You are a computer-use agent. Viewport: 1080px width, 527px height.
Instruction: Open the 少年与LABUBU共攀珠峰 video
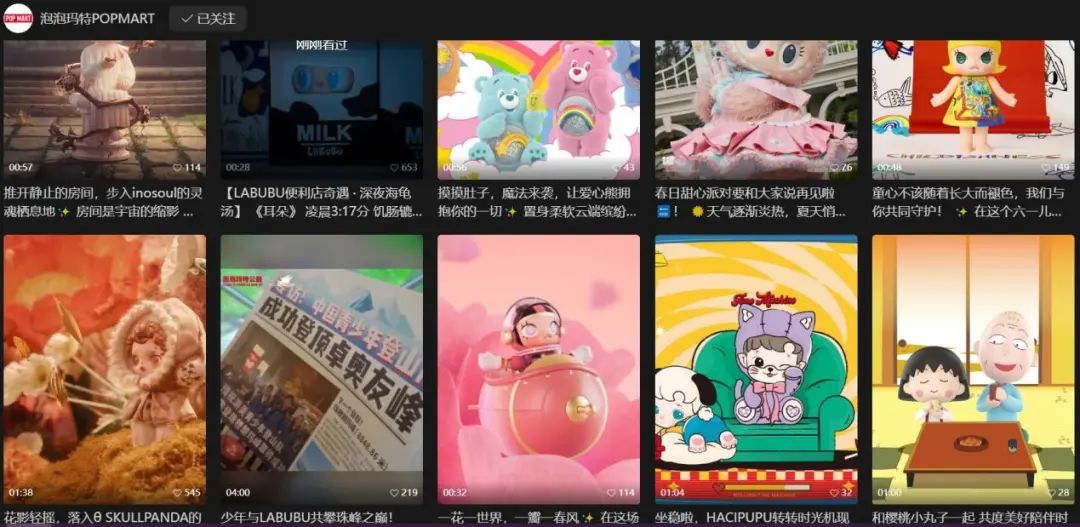(x=321, y=368)
